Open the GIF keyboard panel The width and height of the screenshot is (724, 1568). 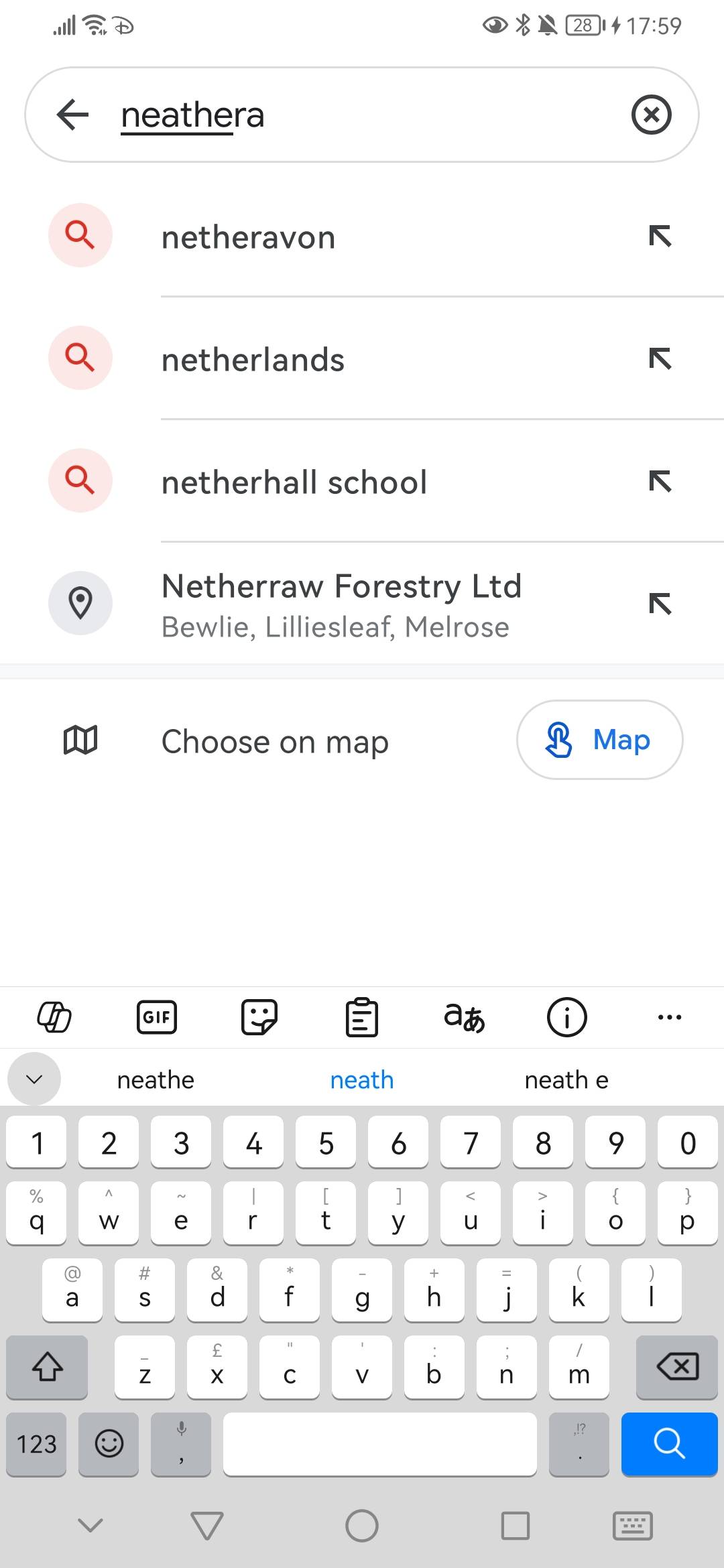tap(156, 1017)
